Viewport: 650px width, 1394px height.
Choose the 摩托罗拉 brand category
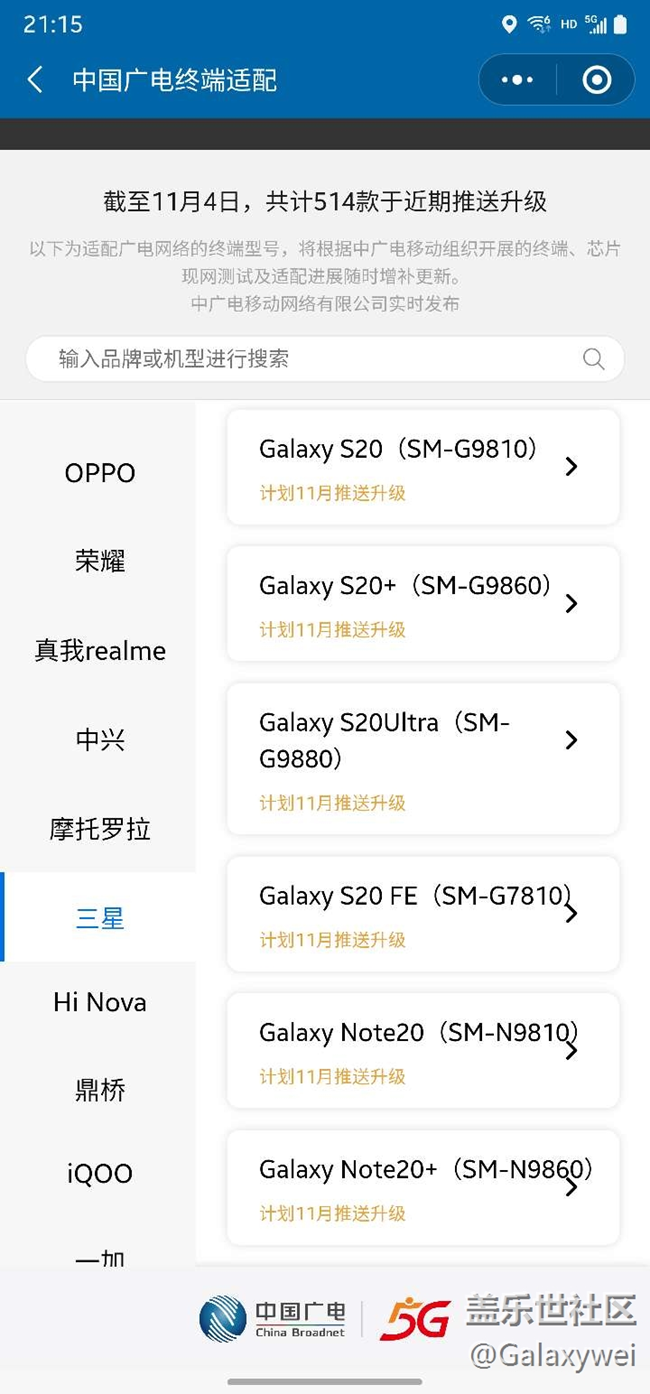[x=99, y=829]
